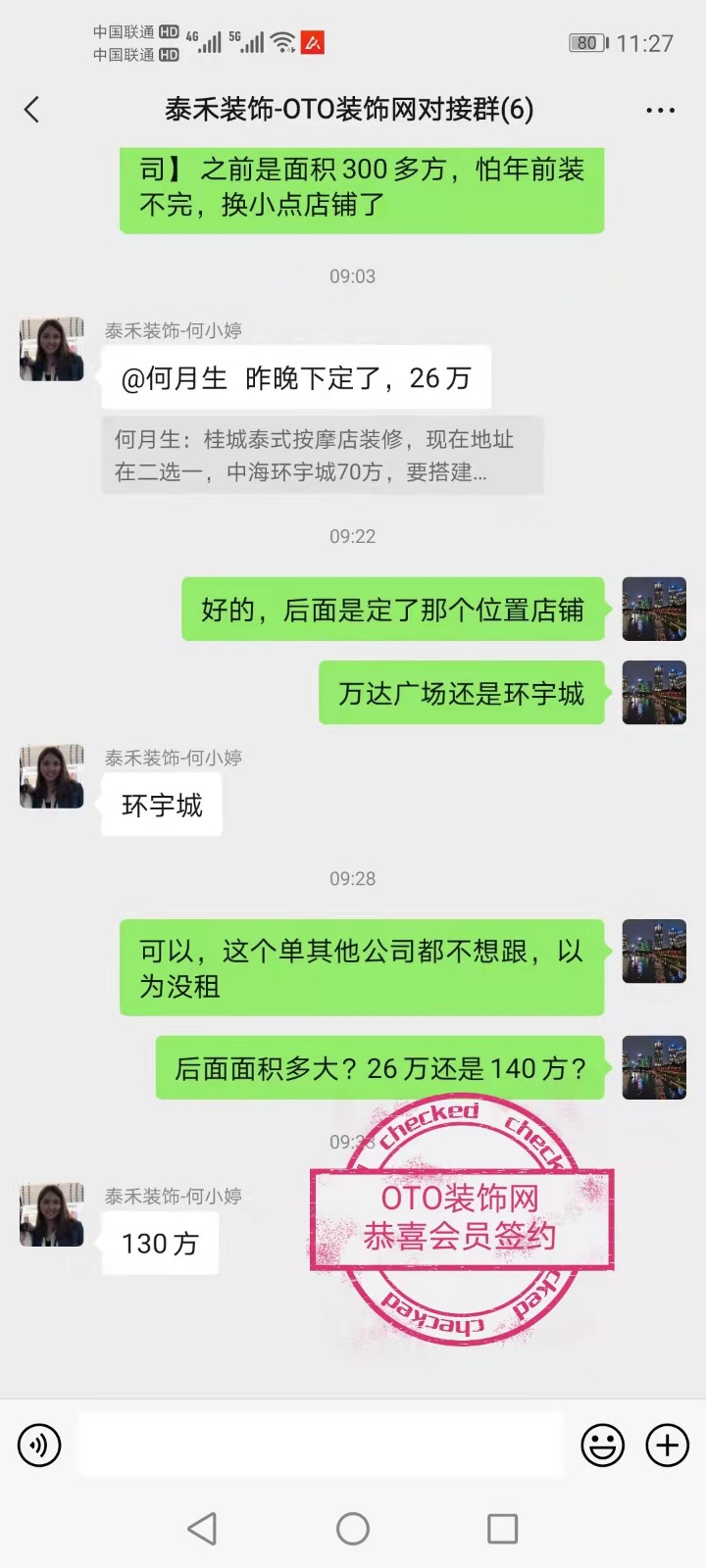This screenshot has height=1568, width=706.
Task: Open the quoted 何月生 message
Action: (x=322, y=456)
